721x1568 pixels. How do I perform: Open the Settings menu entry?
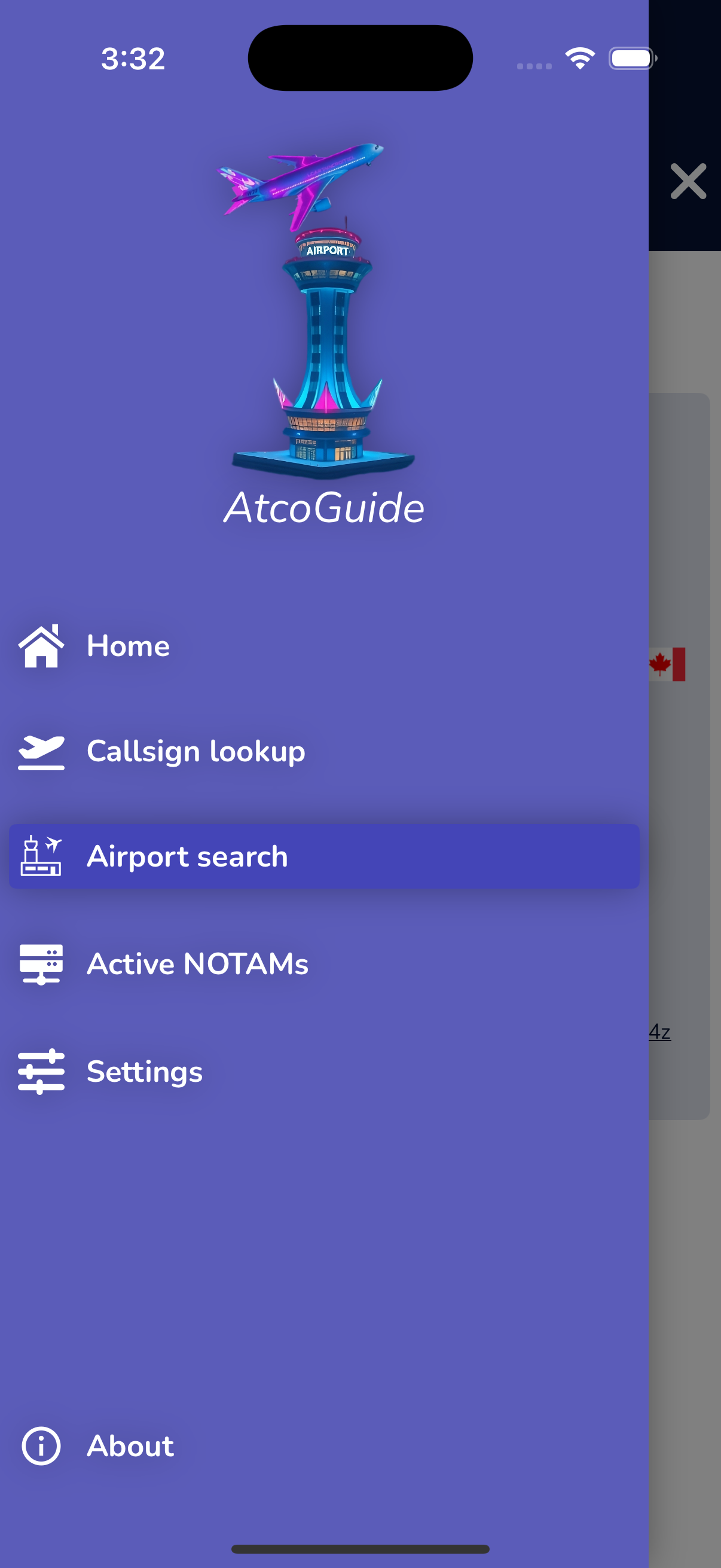click(x=144, y=1072)
